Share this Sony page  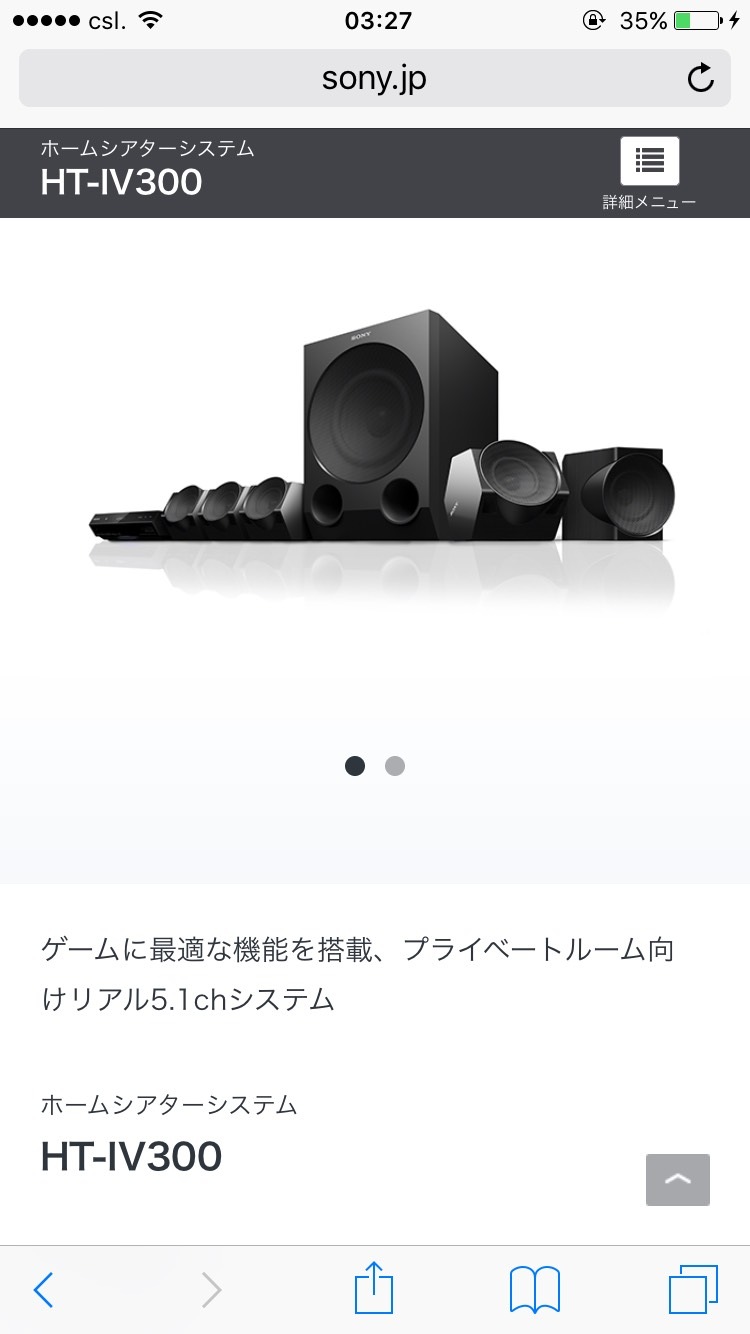coord(374,1289)
